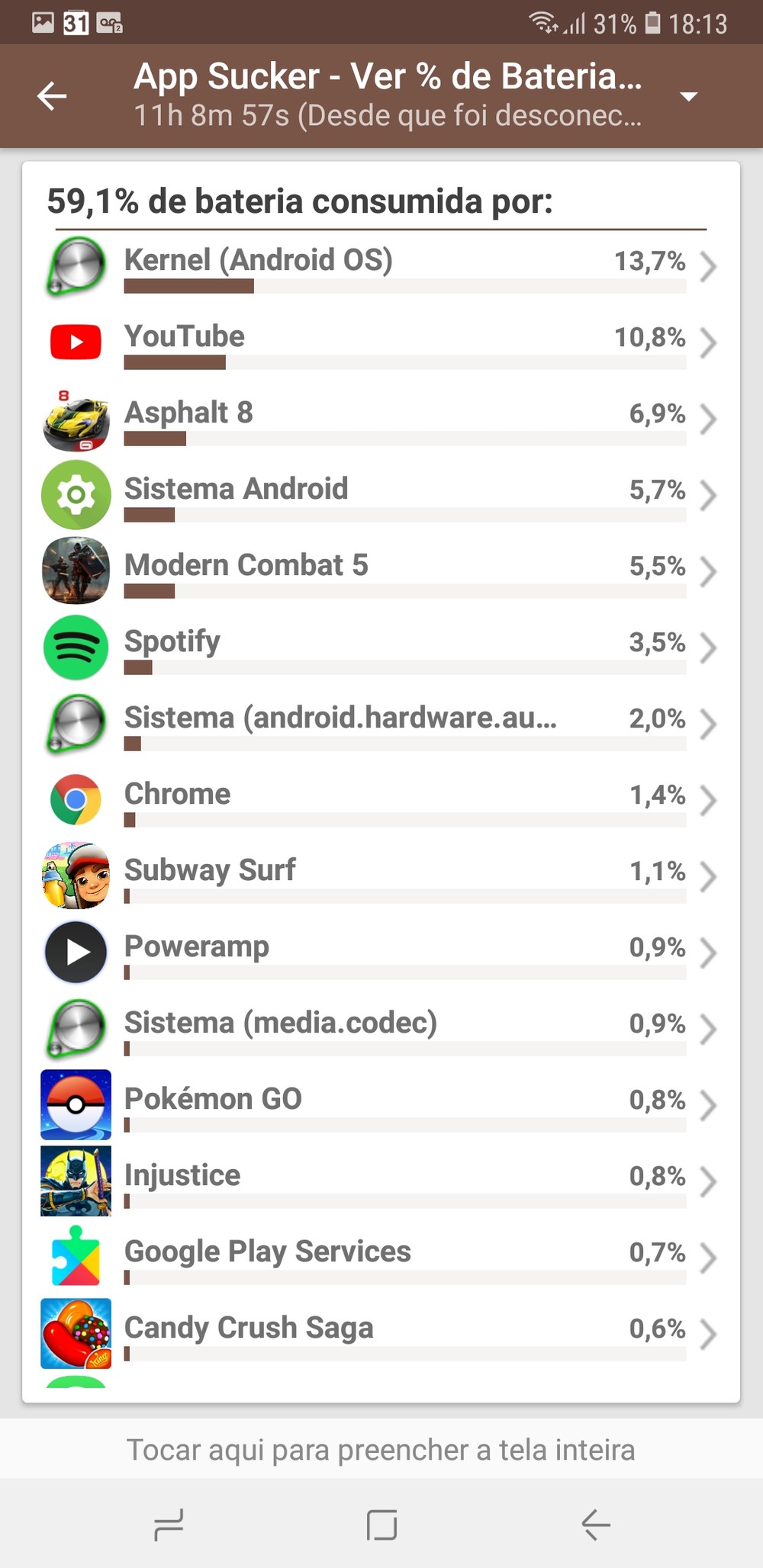Open the Google Play Services row
The image size is (763, 1568).
click(x=381, y=1258)
